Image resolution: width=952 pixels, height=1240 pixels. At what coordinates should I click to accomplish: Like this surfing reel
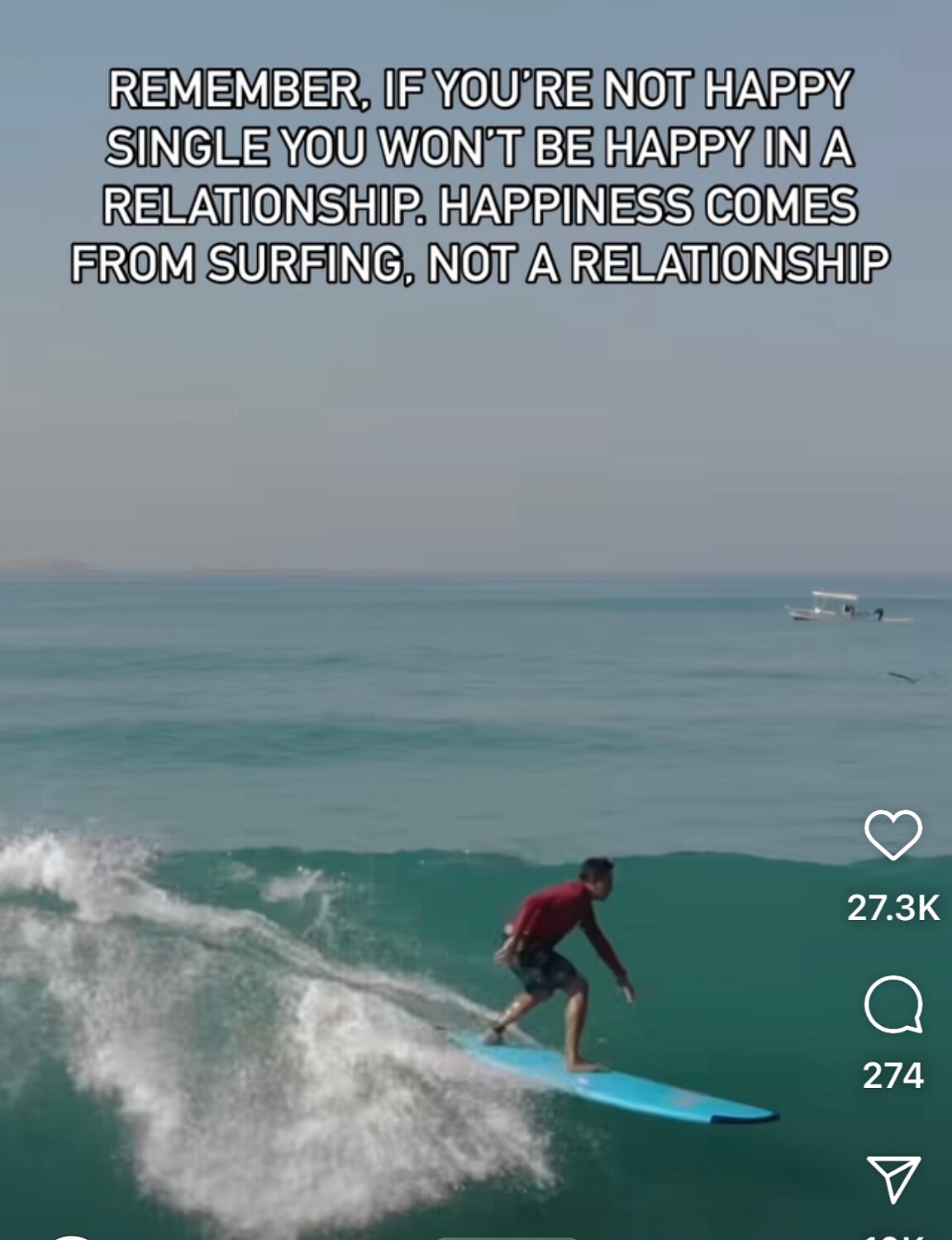[x=892, y=836]
